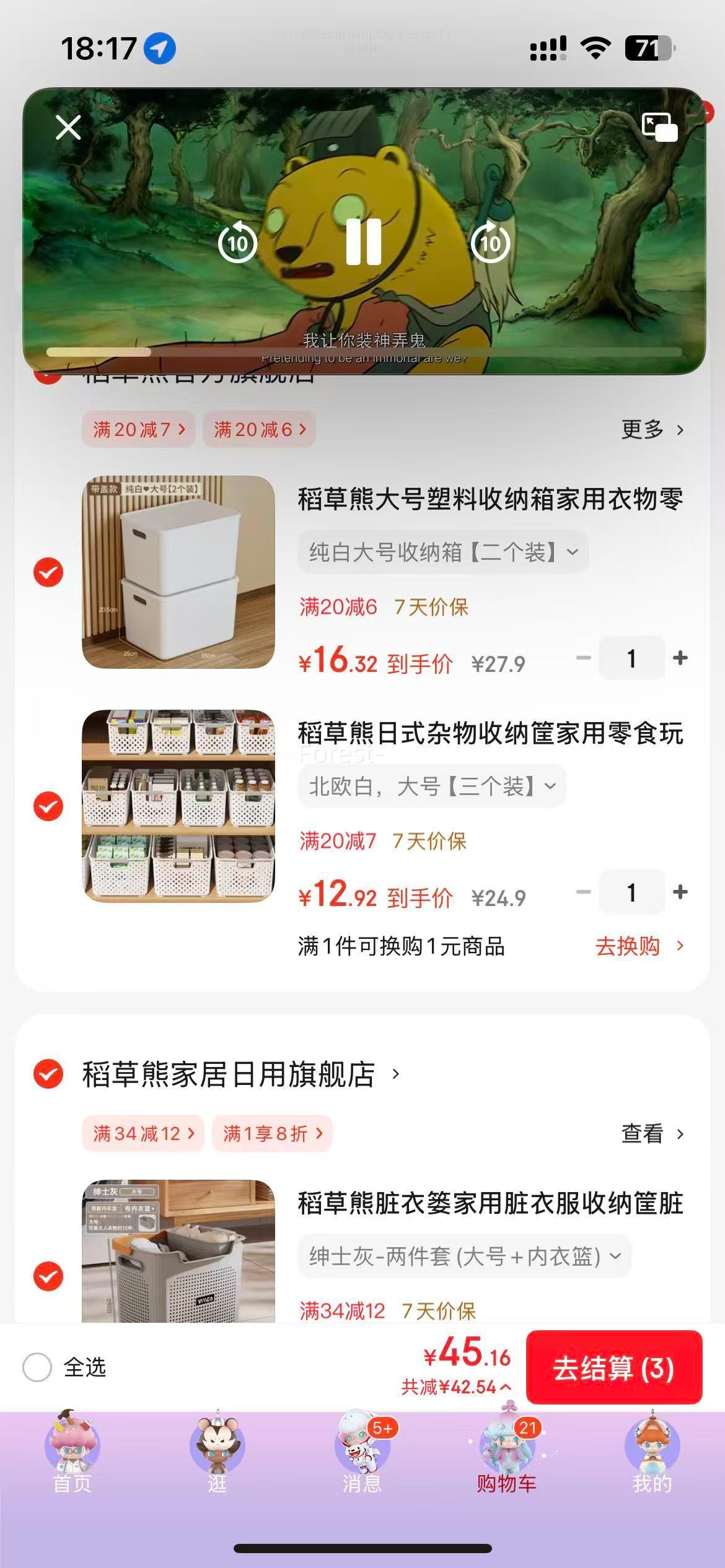Pause the floating video
This screenshot has height=1568, width=725.
click(x=363, y=242)
